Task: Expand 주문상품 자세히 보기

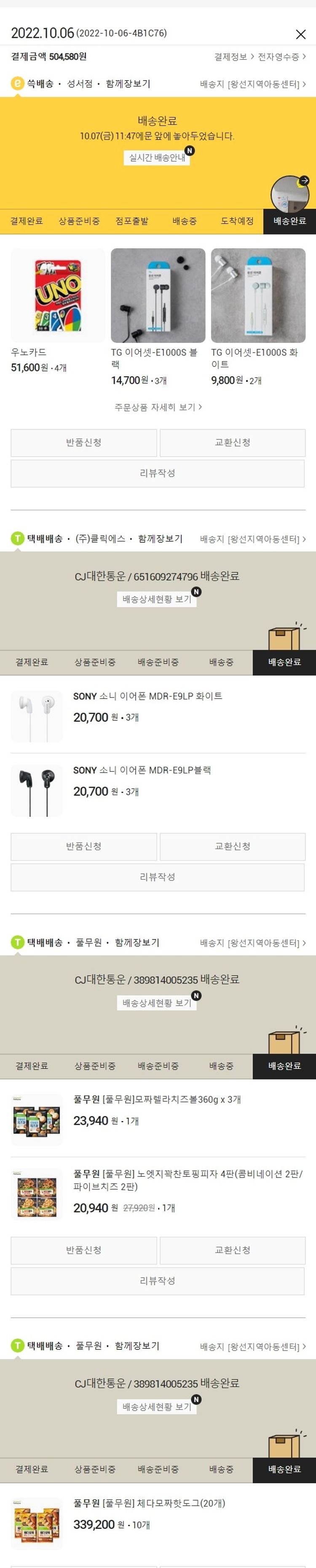Action: [x=158, y=407]
